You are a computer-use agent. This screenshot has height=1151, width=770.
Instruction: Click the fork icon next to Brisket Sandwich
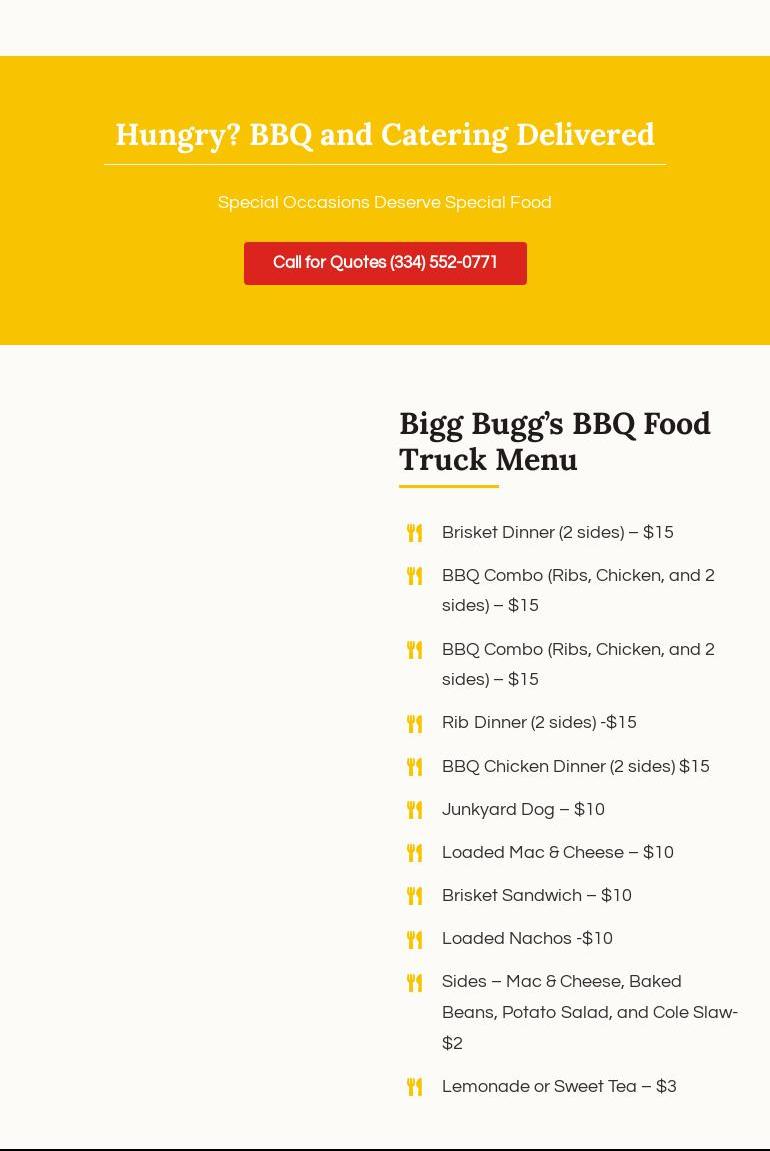click(414, 896)
